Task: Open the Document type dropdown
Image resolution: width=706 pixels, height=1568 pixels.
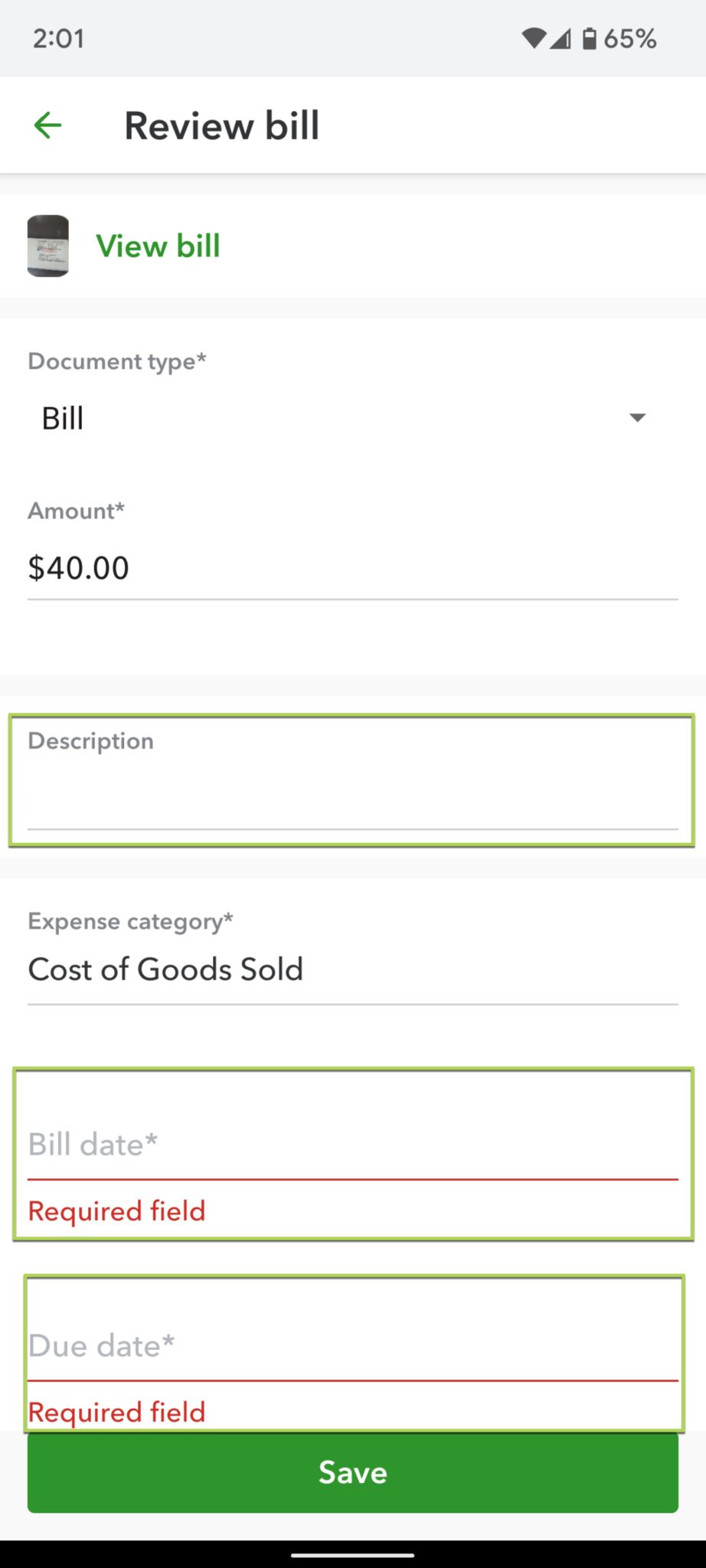Action: 352,417
